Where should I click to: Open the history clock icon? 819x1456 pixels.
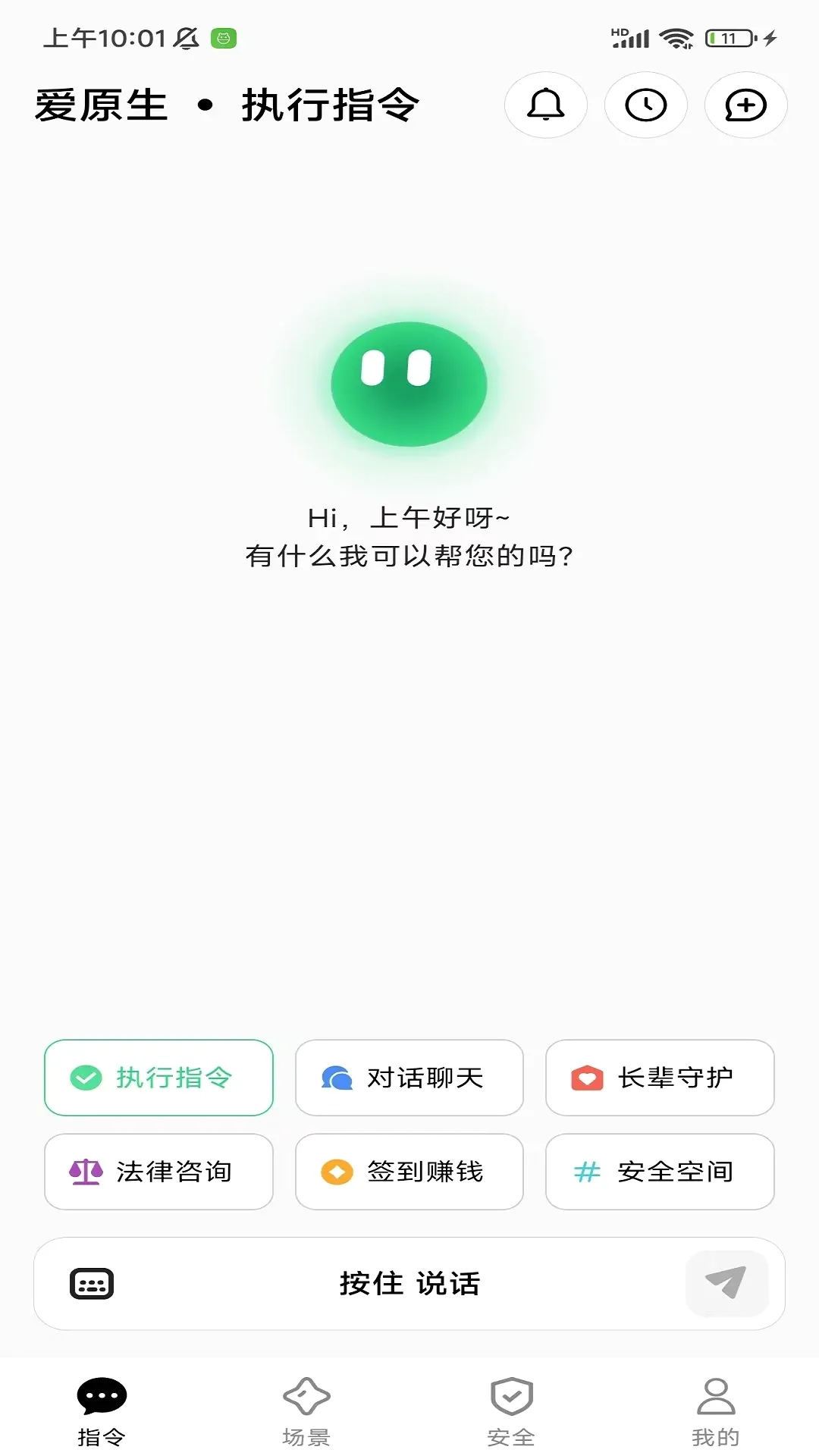pyautogui.click(x=646, y=105)
